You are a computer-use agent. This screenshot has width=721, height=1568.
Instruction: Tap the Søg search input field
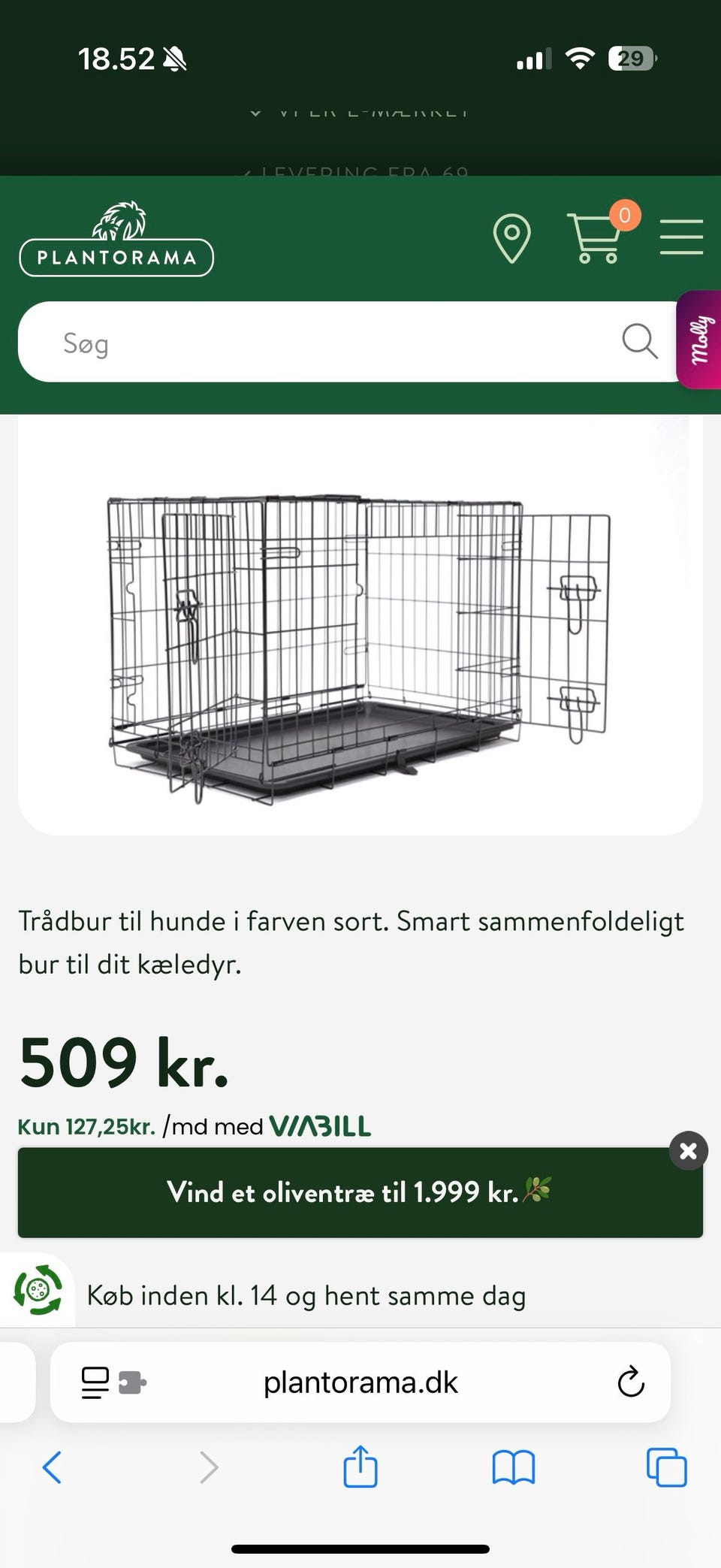300,343
